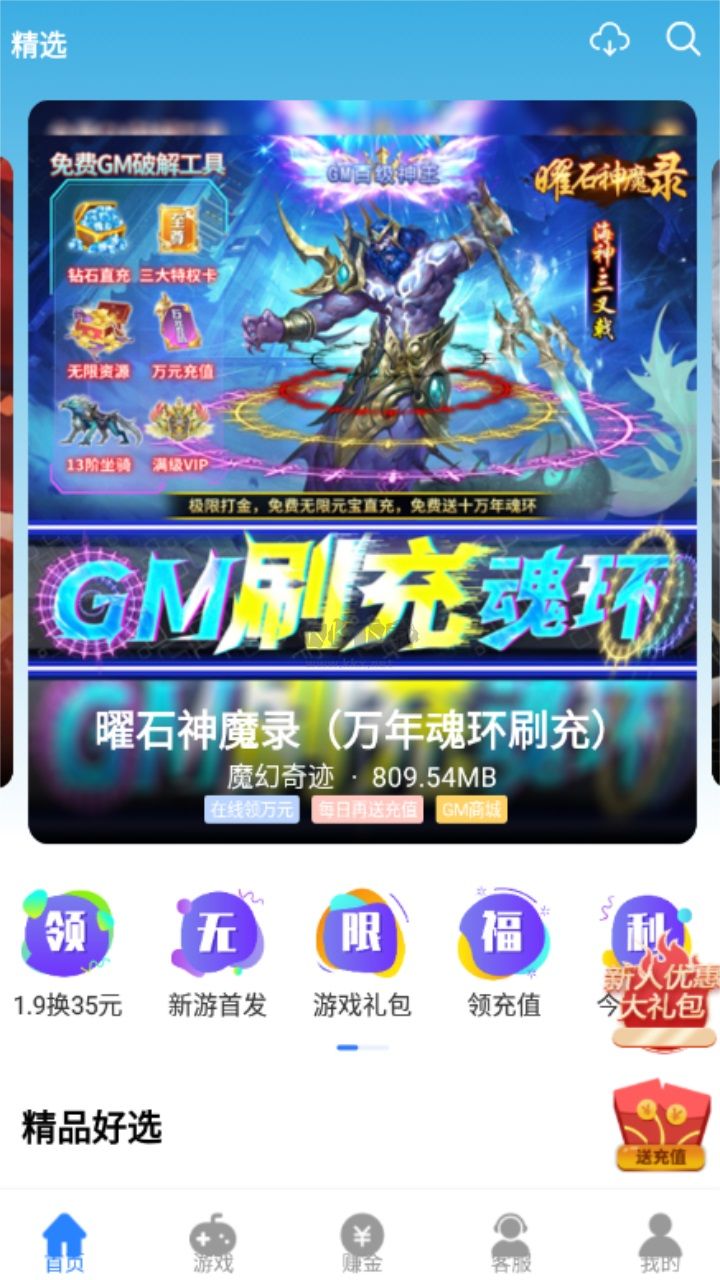
Task: Switch to the 赚金 tab
Action: [x=362, y=1242]
